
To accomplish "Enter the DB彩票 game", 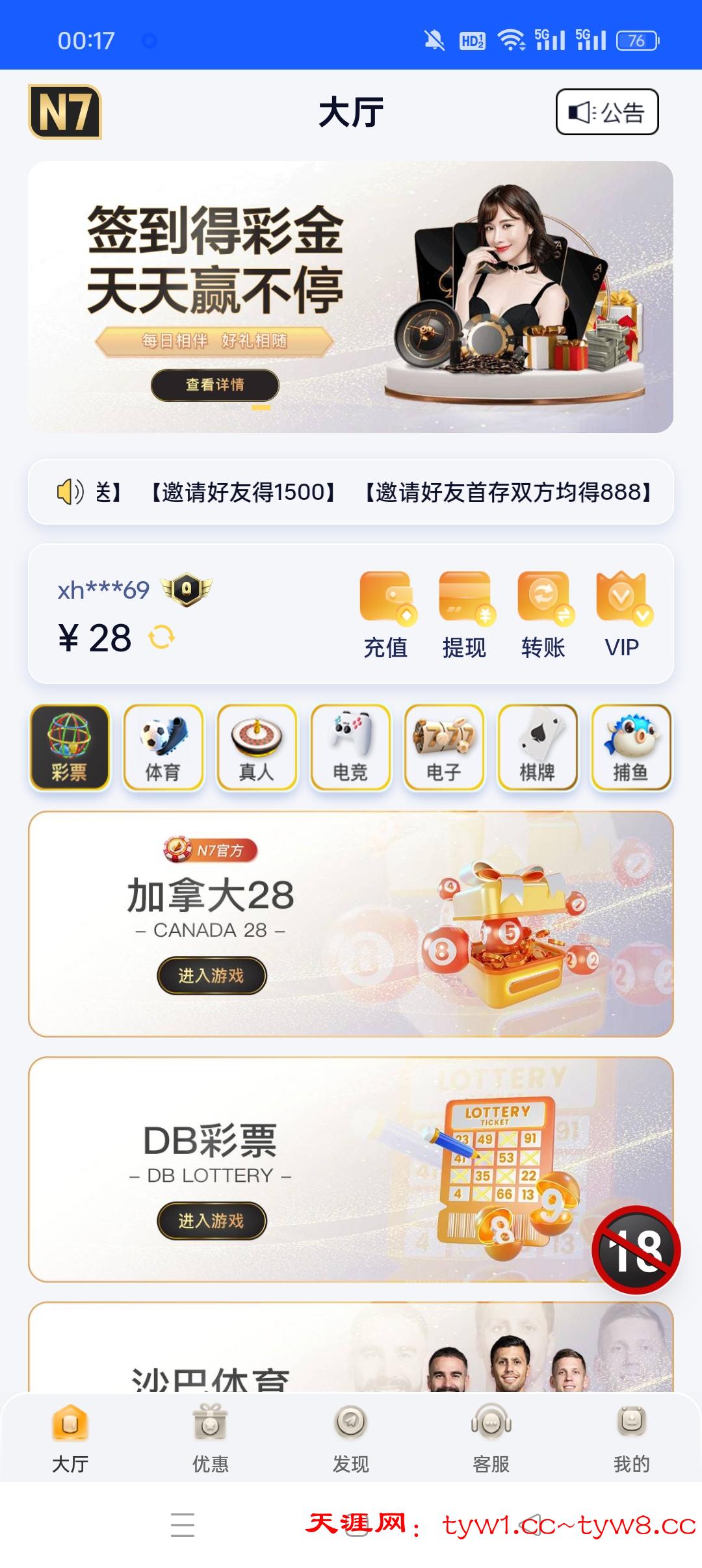I will point(211,1221).
